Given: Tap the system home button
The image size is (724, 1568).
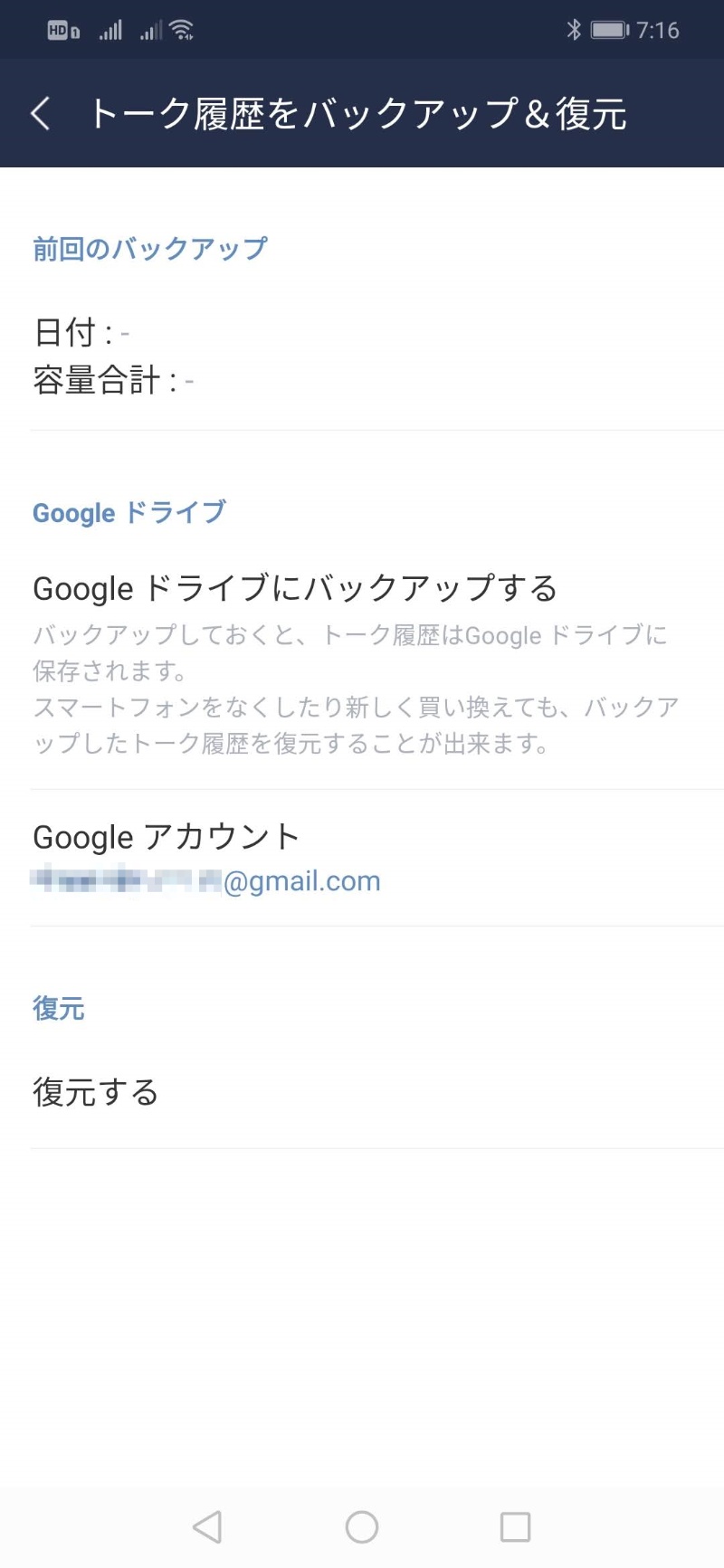Looking at the screenshot, I should 362,1527.
